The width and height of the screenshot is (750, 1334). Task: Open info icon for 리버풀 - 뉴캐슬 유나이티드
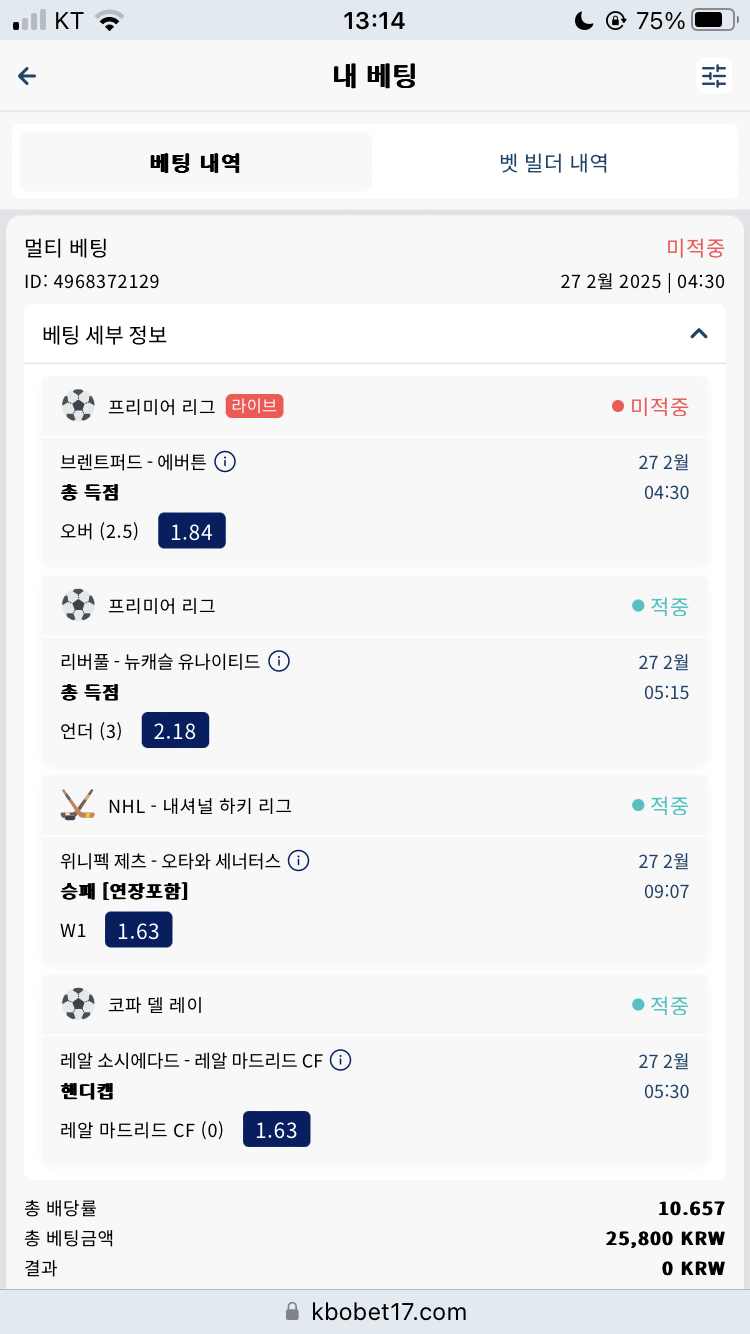pos(280,661)
